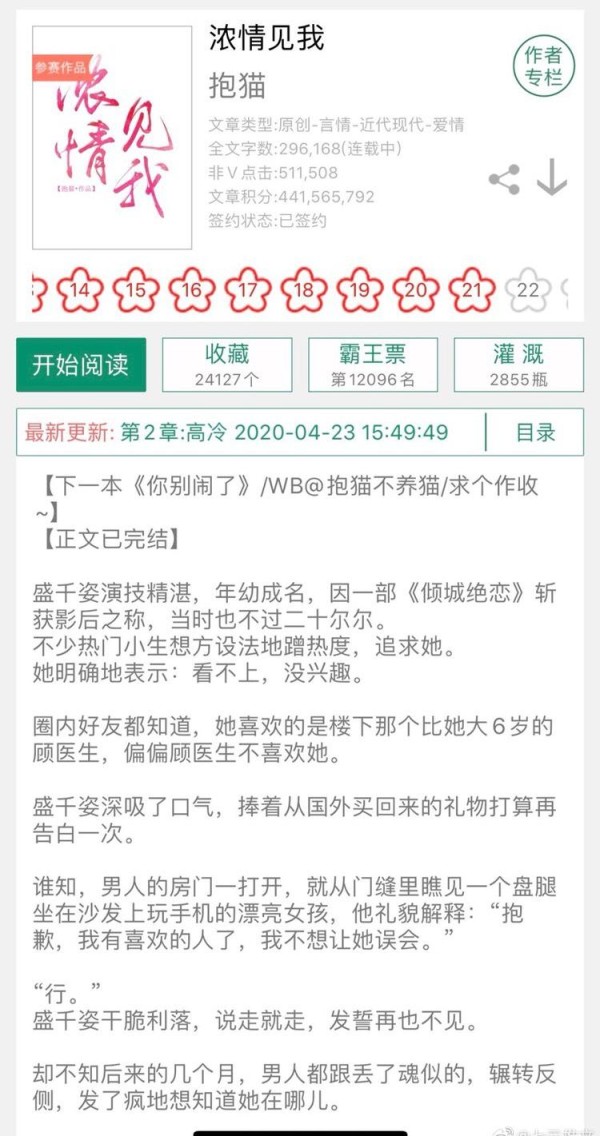600x1136 pixels.
Task: Select grey flower badge number 22
Action: point(528,290)
